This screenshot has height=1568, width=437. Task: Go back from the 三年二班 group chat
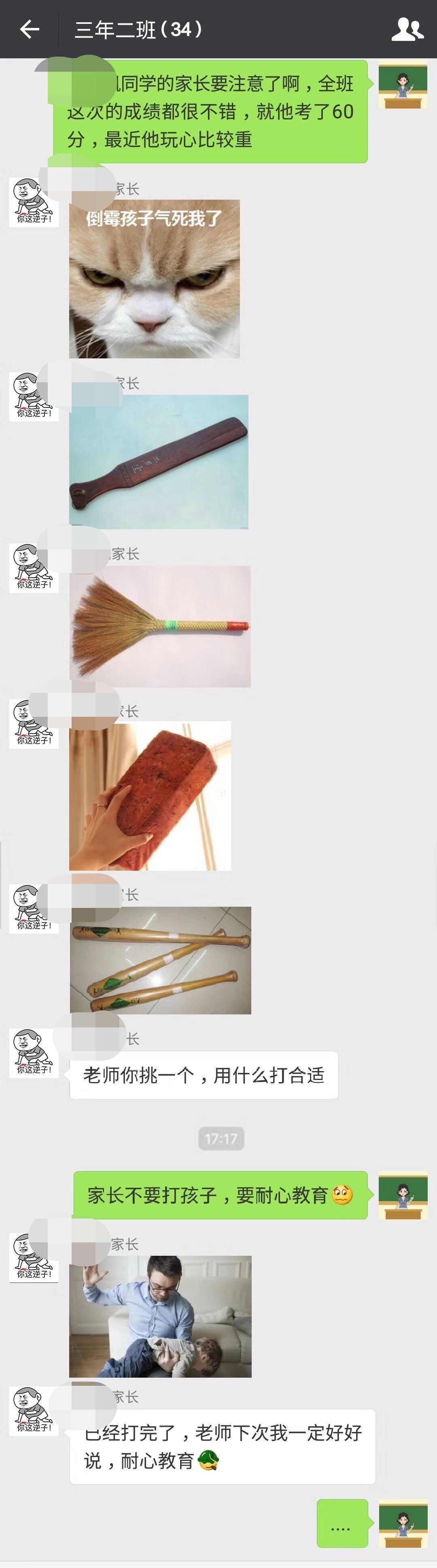coord(29,29)
